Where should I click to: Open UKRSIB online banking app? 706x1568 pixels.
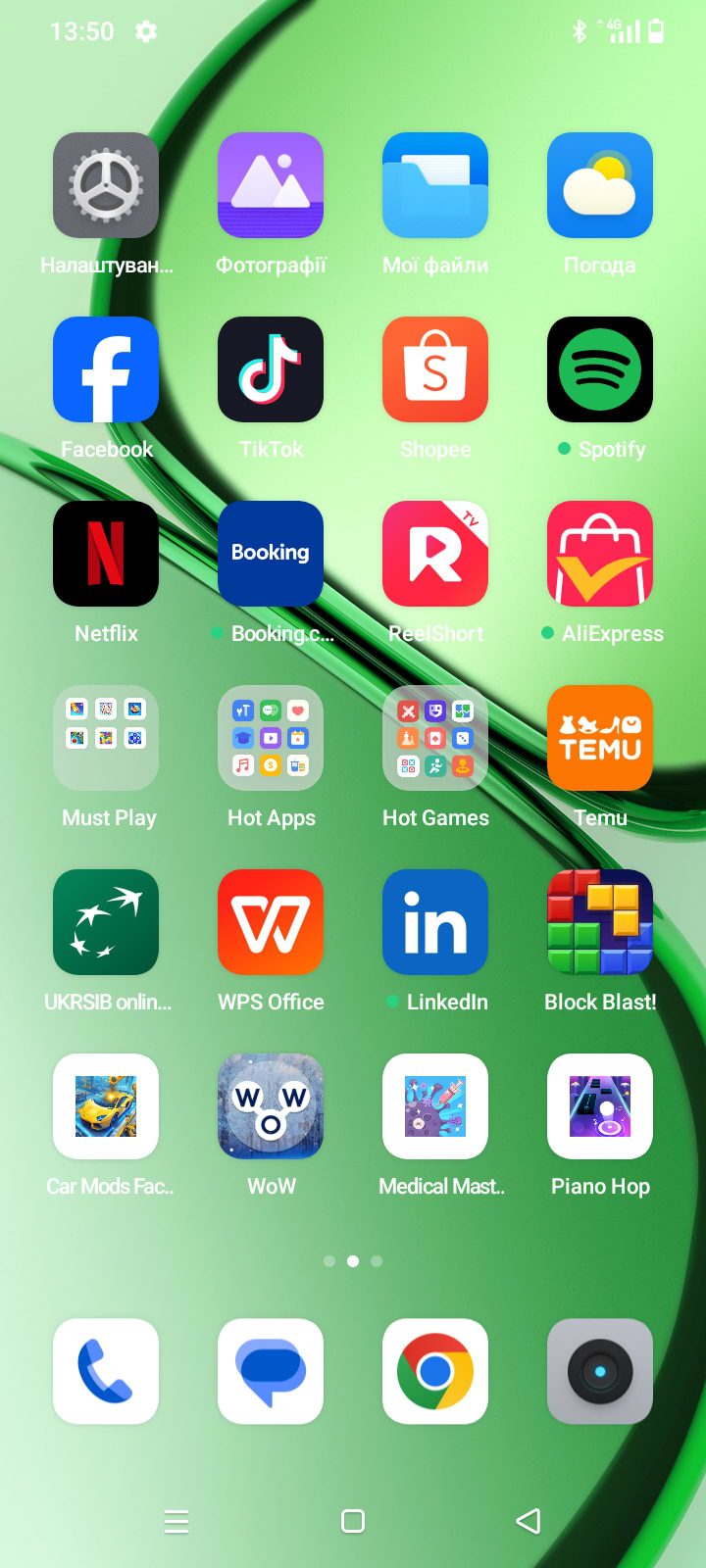click(106, 922)
